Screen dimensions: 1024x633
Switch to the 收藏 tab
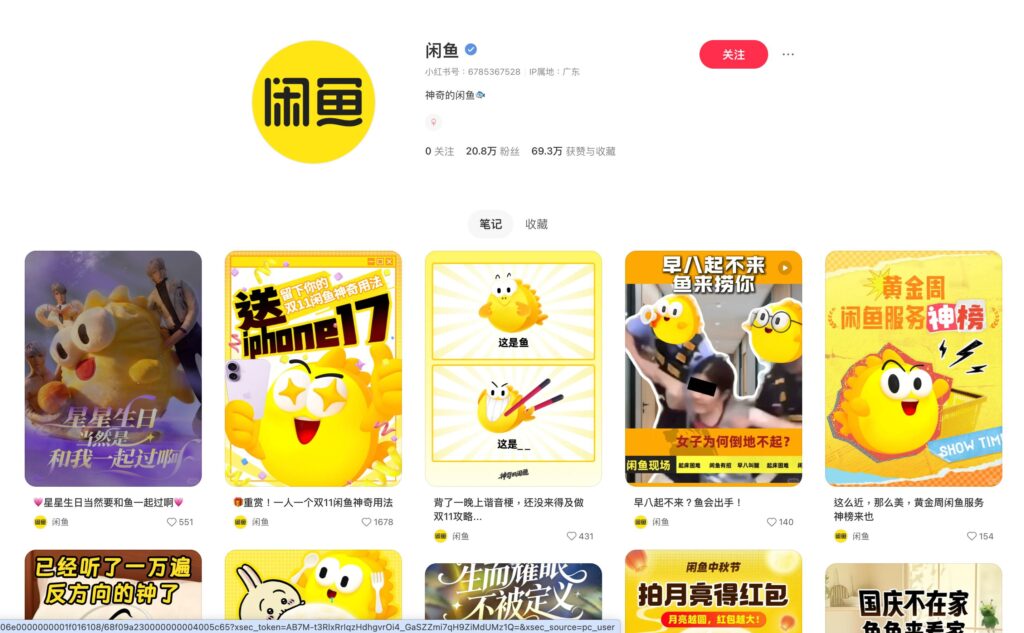click(537, 224)
